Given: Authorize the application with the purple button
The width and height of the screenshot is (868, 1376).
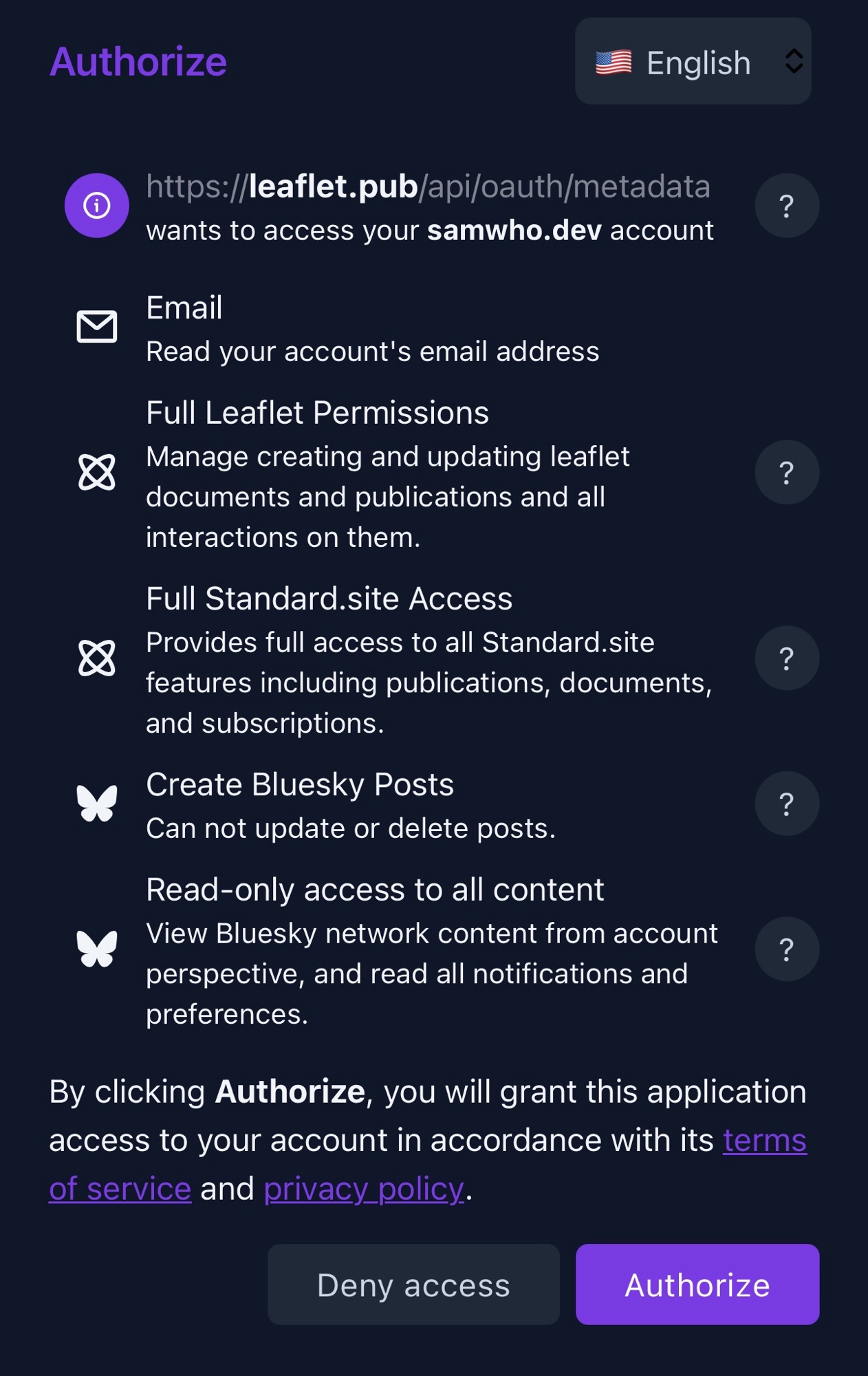Looking at the screenshot, I should (697, 1284).
